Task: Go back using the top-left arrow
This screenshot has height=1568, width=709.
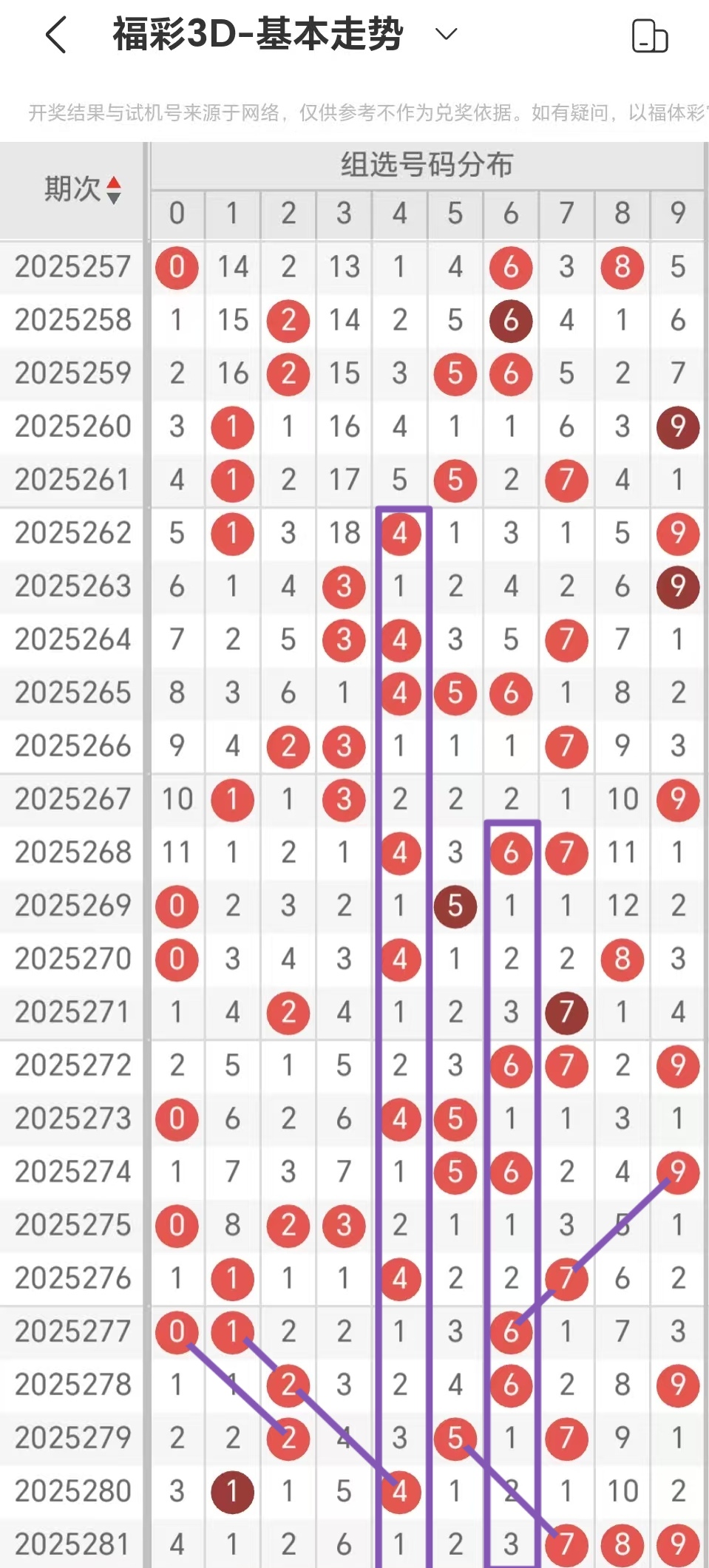Action: (56, 35)
